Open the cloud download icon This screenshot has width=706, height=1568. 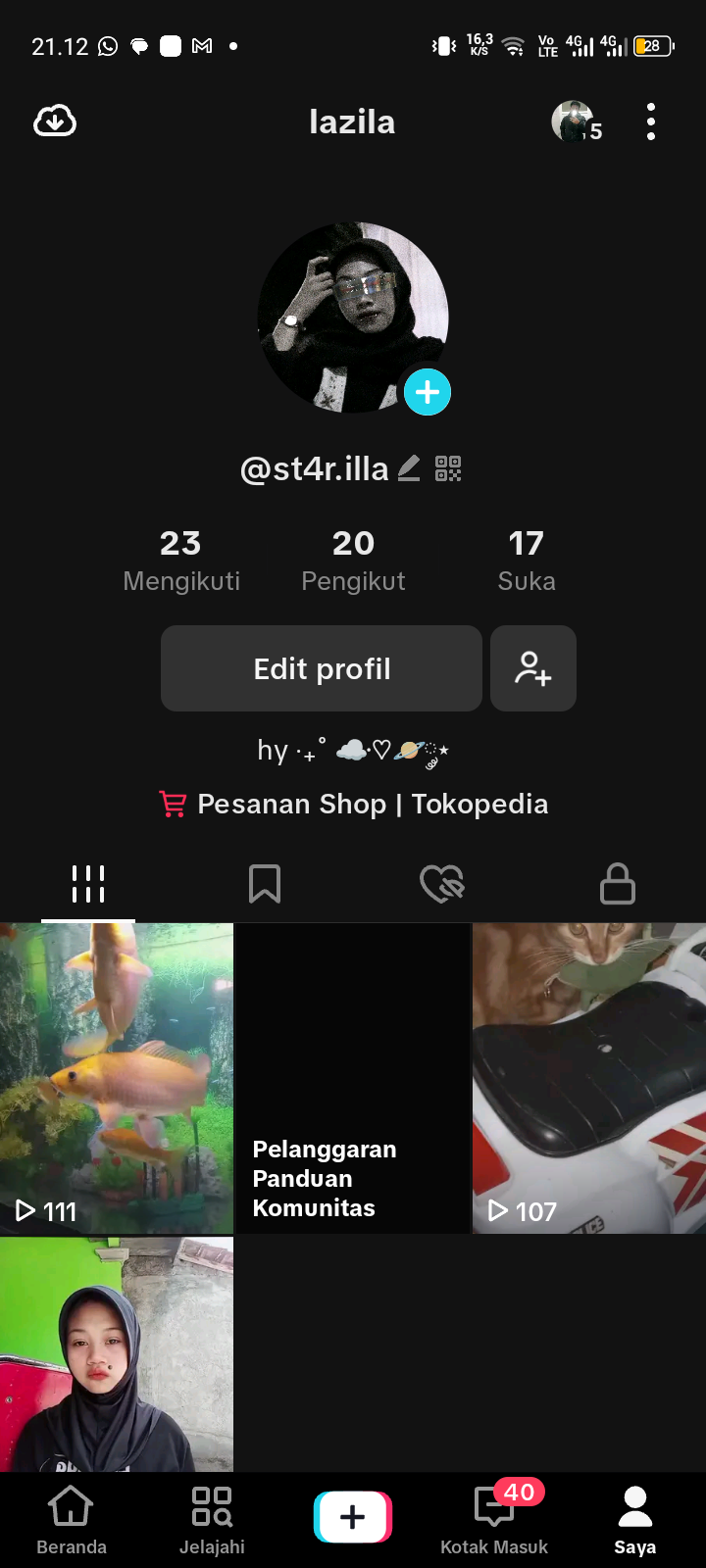[55, 122]
